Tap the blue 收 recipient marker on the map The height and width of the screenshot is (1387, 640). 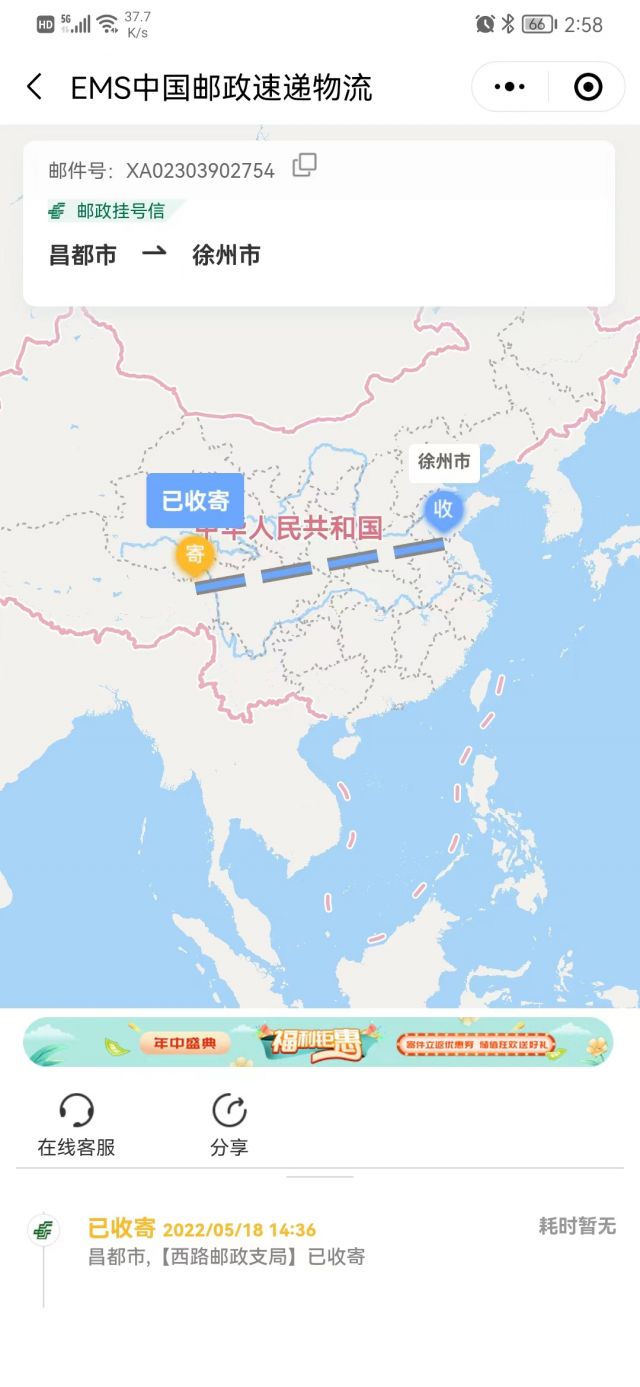pos(443,509)
